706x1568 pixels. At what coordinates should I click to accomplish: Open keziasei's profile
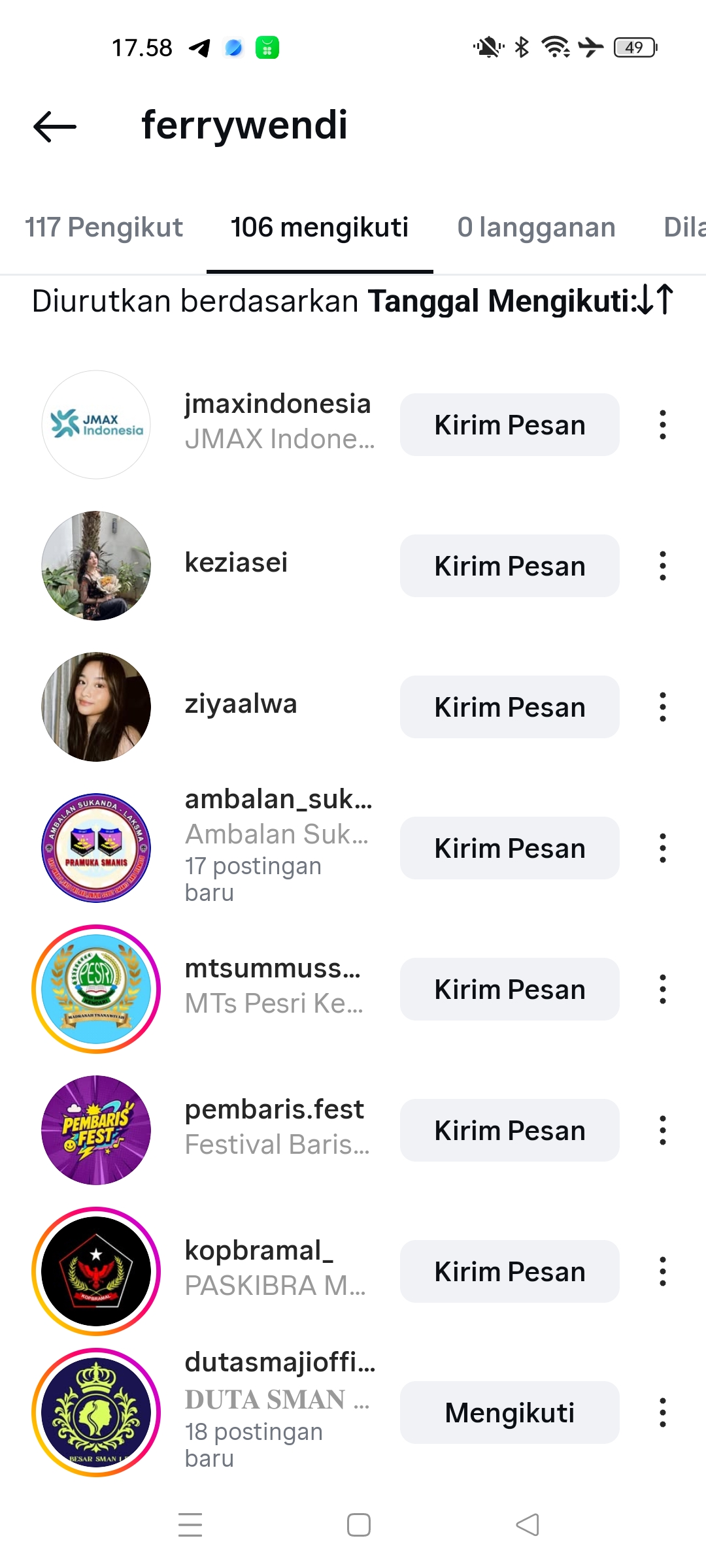pyautogui.click(x=236, y=563)
